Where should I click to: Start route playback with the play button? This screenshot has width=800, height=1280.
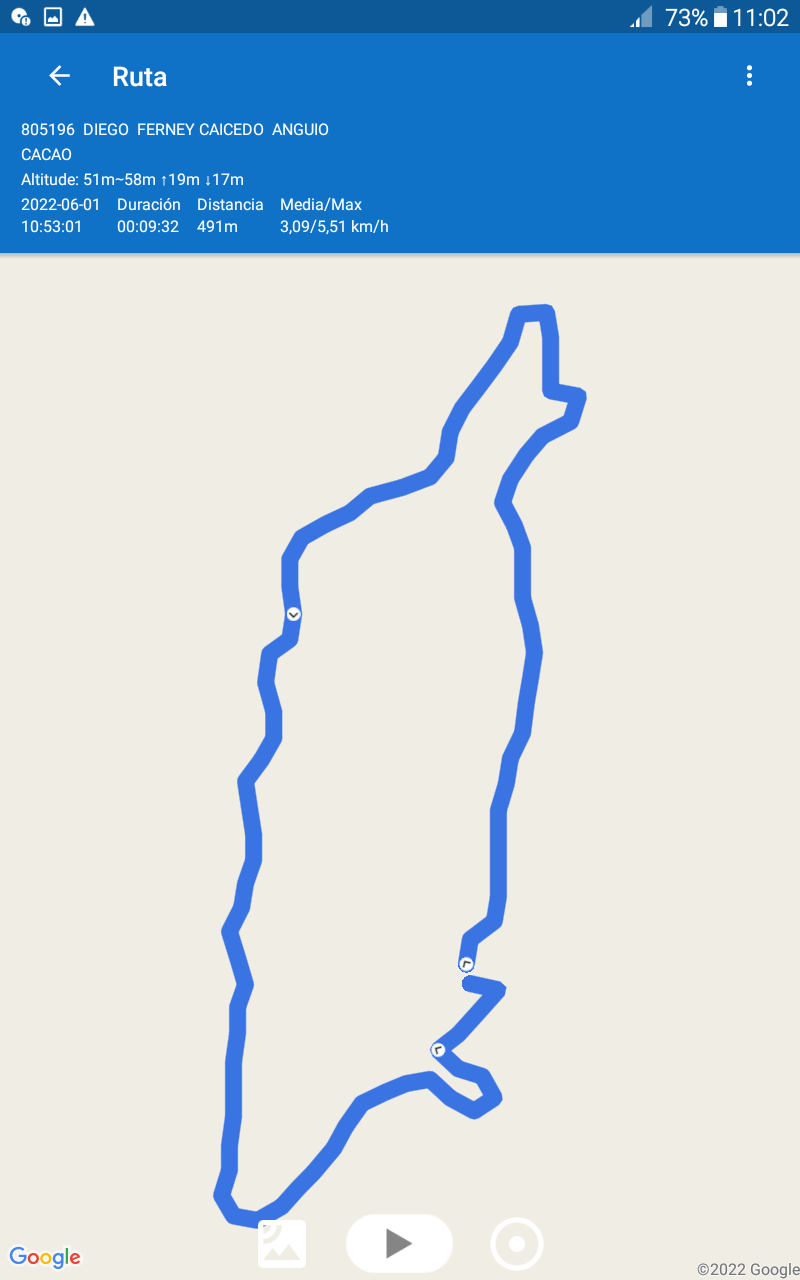399,1243
